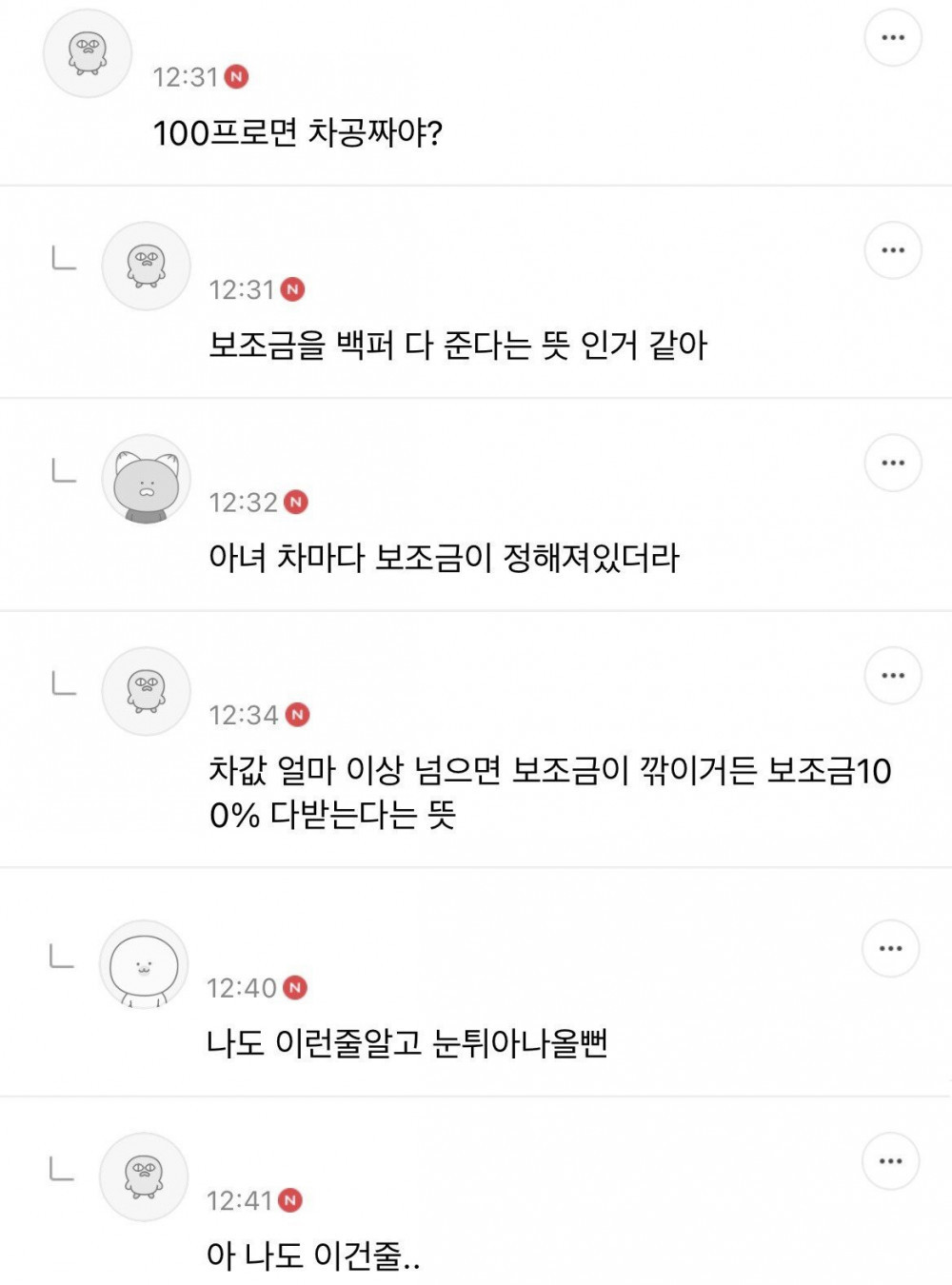Screen dimensions: 952x1285
Task: Open the overflow menu on the 12:31 보조금을 백퍼 reply
Action: (x=893, y=250)
